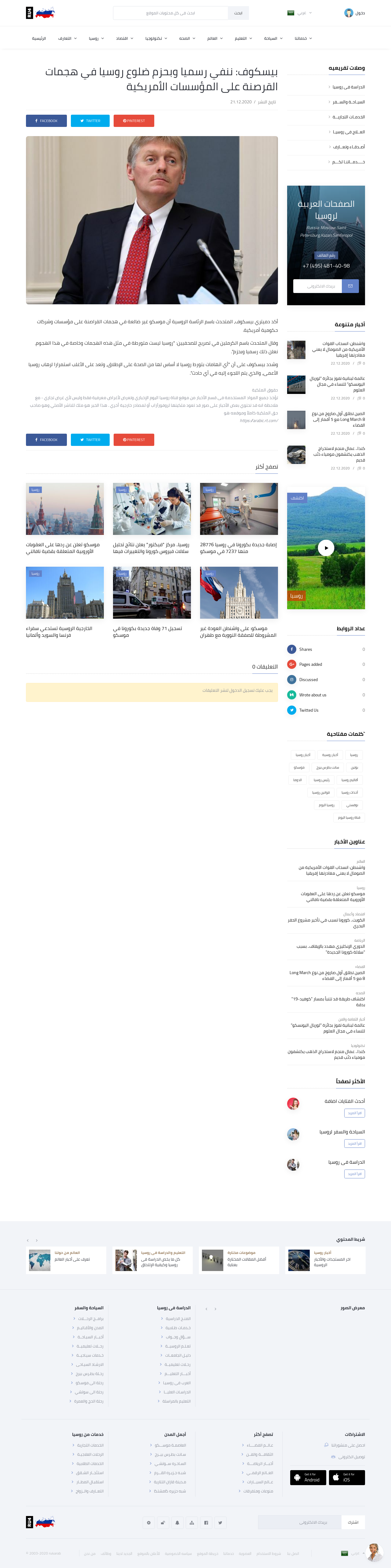Play the Russia landscape video
The image size is (391, 1568).
click(326, 548)
